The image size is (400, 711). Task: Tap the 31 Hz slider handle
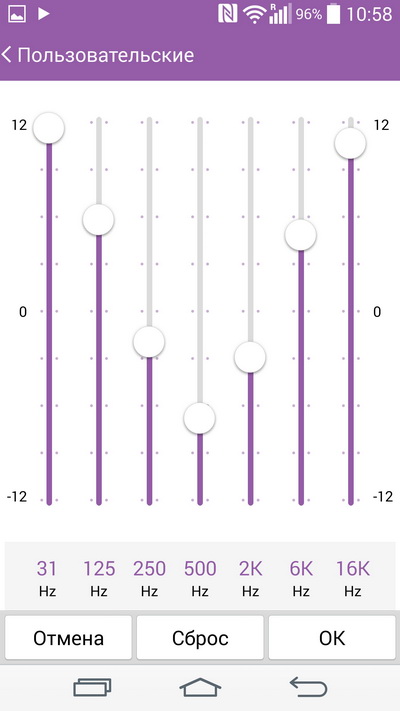click(x=49, y=128)
